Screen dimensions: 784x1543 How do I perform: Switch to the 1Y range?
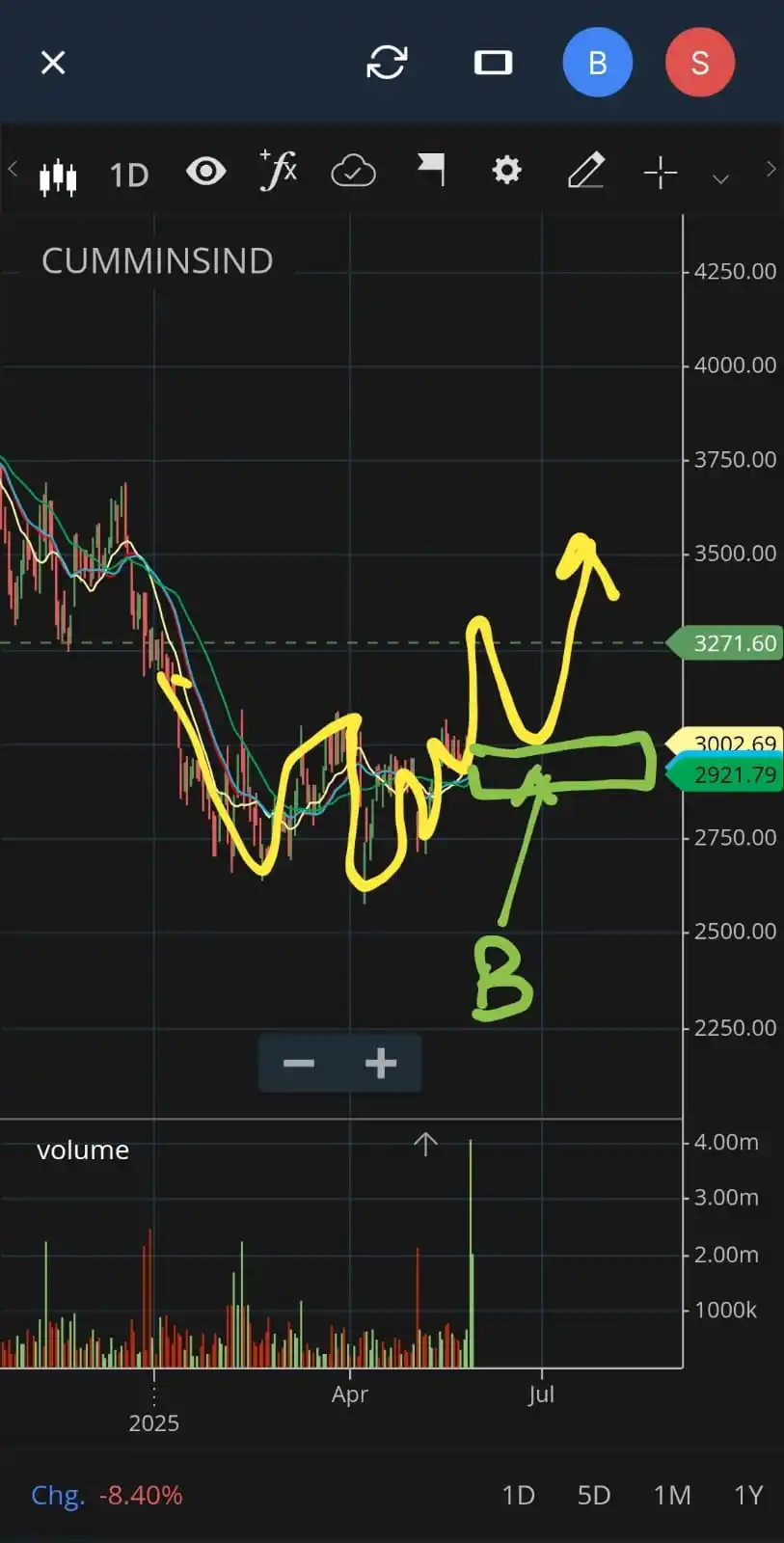[747, 1495]
